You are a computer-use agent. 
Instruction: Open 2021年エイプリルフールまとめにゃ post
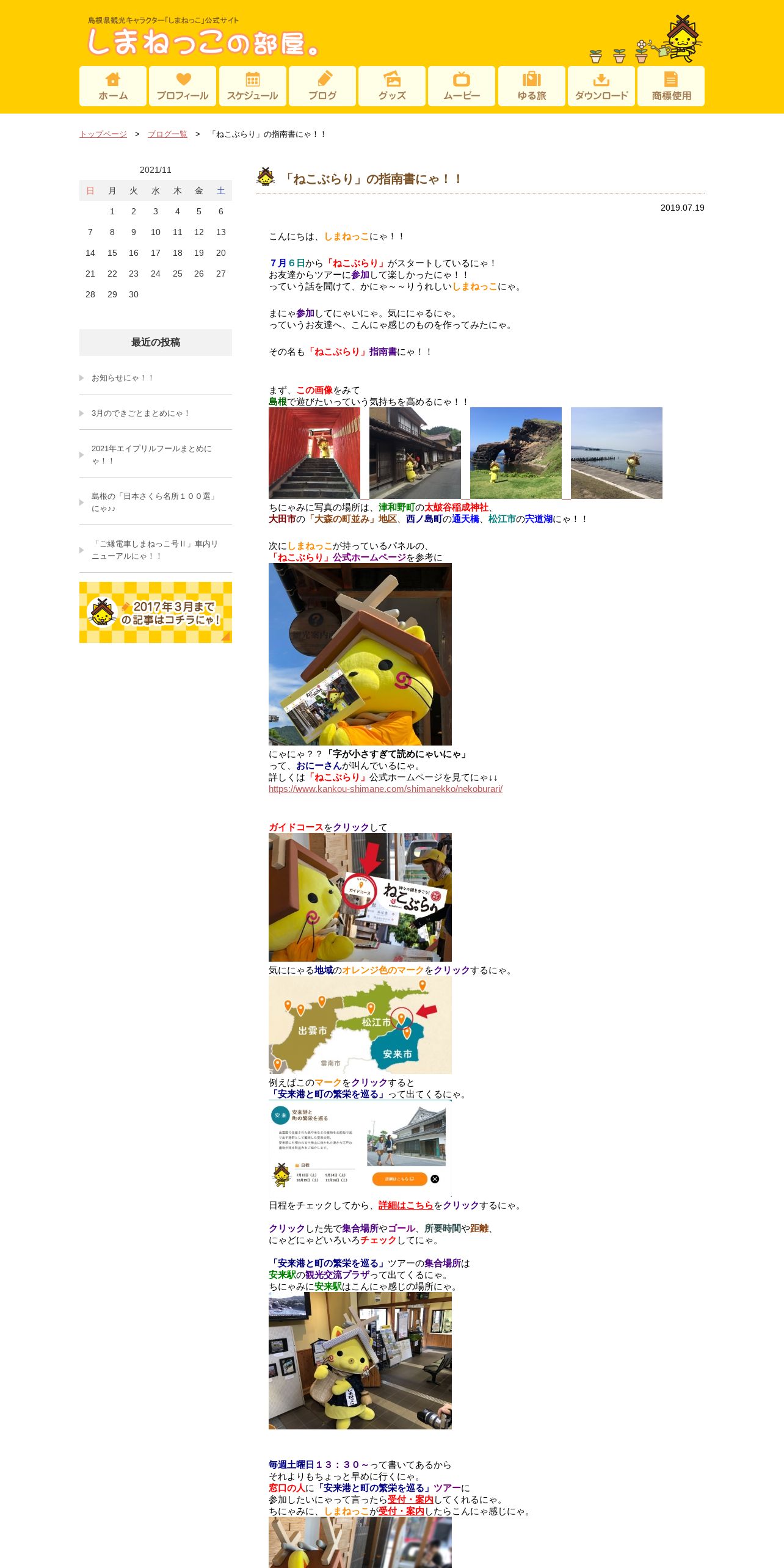[x=151, y=454]
